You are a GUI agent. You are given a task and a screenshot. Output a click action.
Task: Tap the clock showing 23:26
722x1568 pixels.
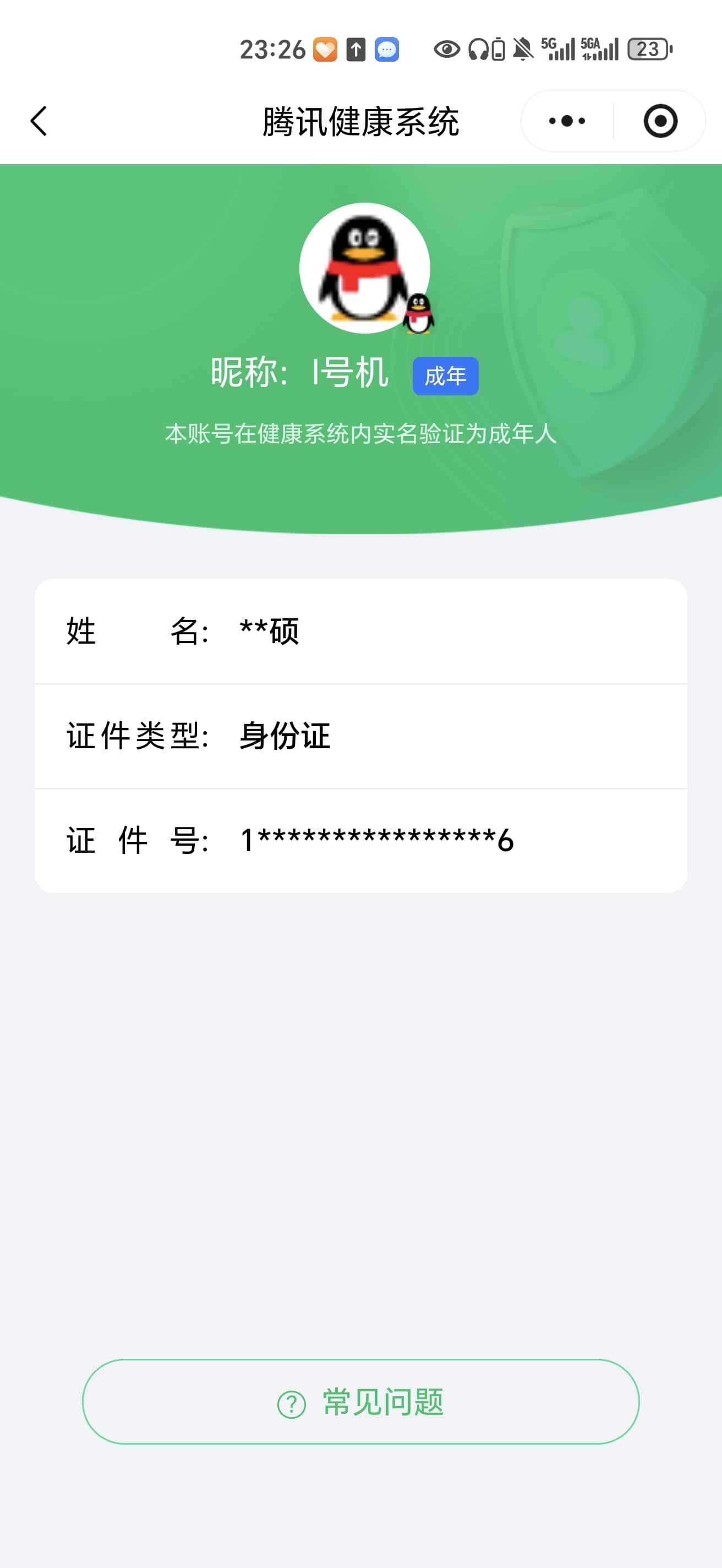[272, 48]
